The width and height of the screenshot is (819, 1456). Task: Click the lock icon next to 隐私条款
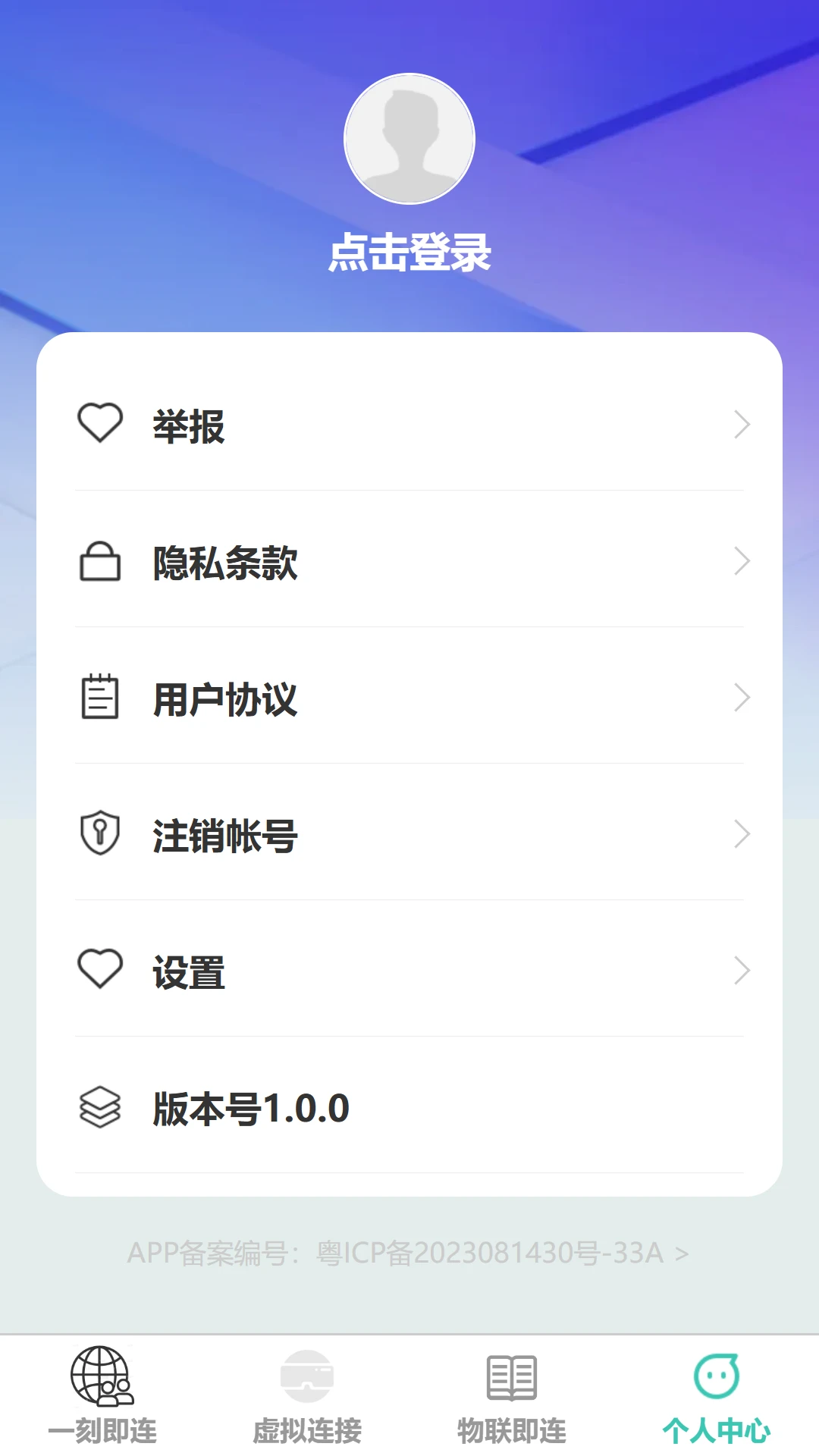pyautogui.click(x=100, y=563)
